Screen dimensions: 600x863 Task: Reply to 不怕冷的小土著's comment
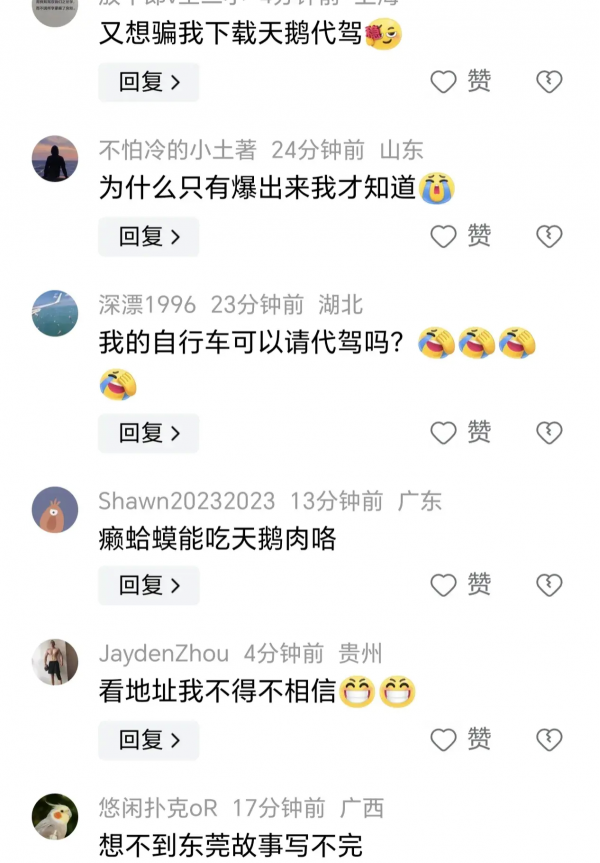tap(148, 237)
